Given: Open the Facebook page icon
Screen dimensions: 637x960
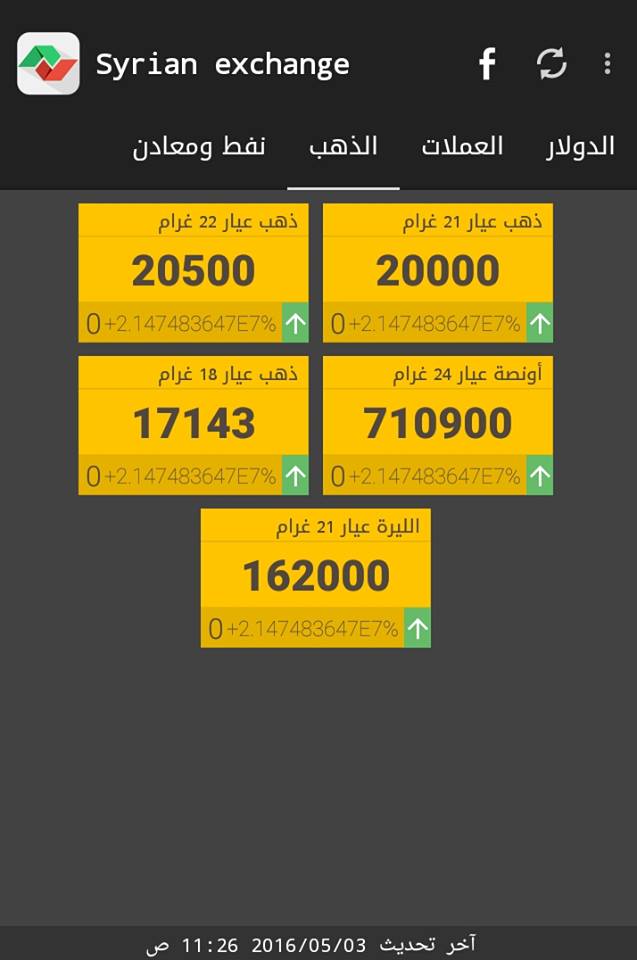Looking at the screenshot, I should coord(487,65).
